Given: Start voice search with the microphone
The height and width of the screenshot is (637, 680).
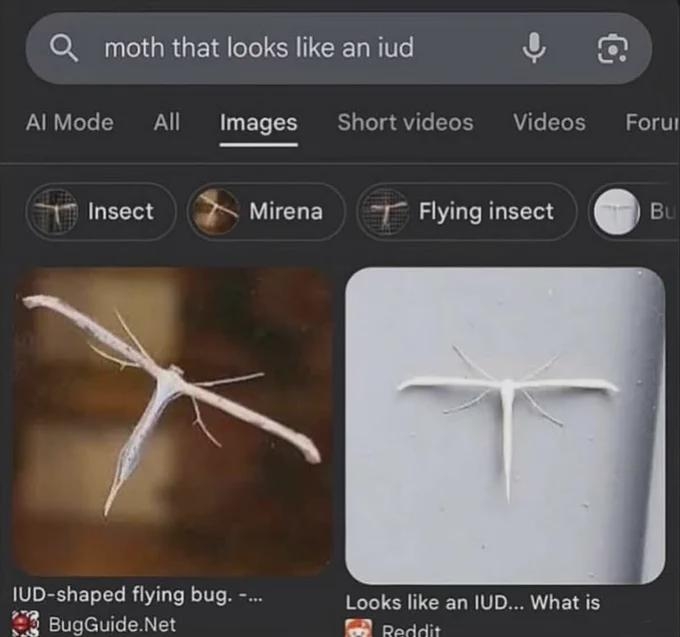Looking at the screenshot, I should tap(535, 47).
